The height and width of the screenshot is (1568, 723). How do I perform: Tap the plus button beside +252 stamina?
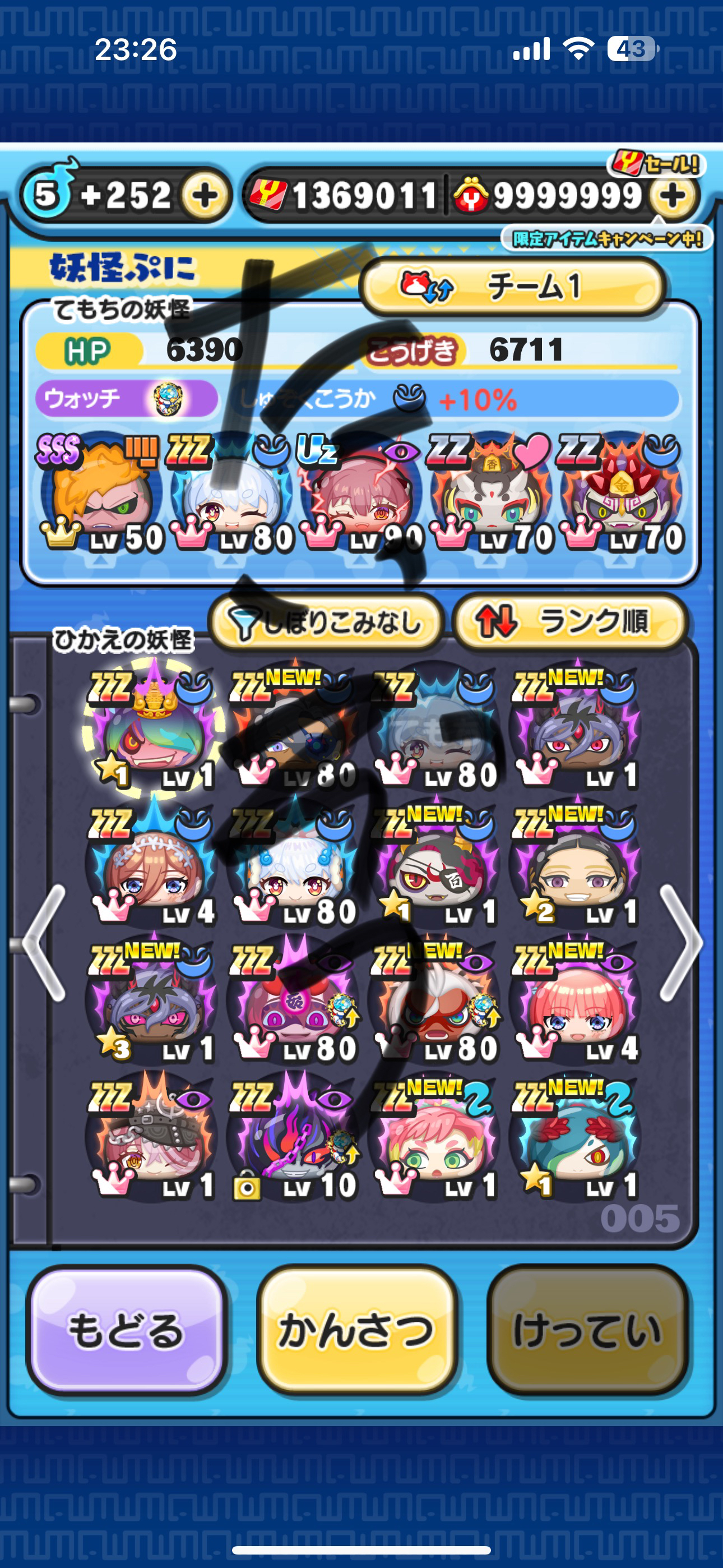[205, 196]
